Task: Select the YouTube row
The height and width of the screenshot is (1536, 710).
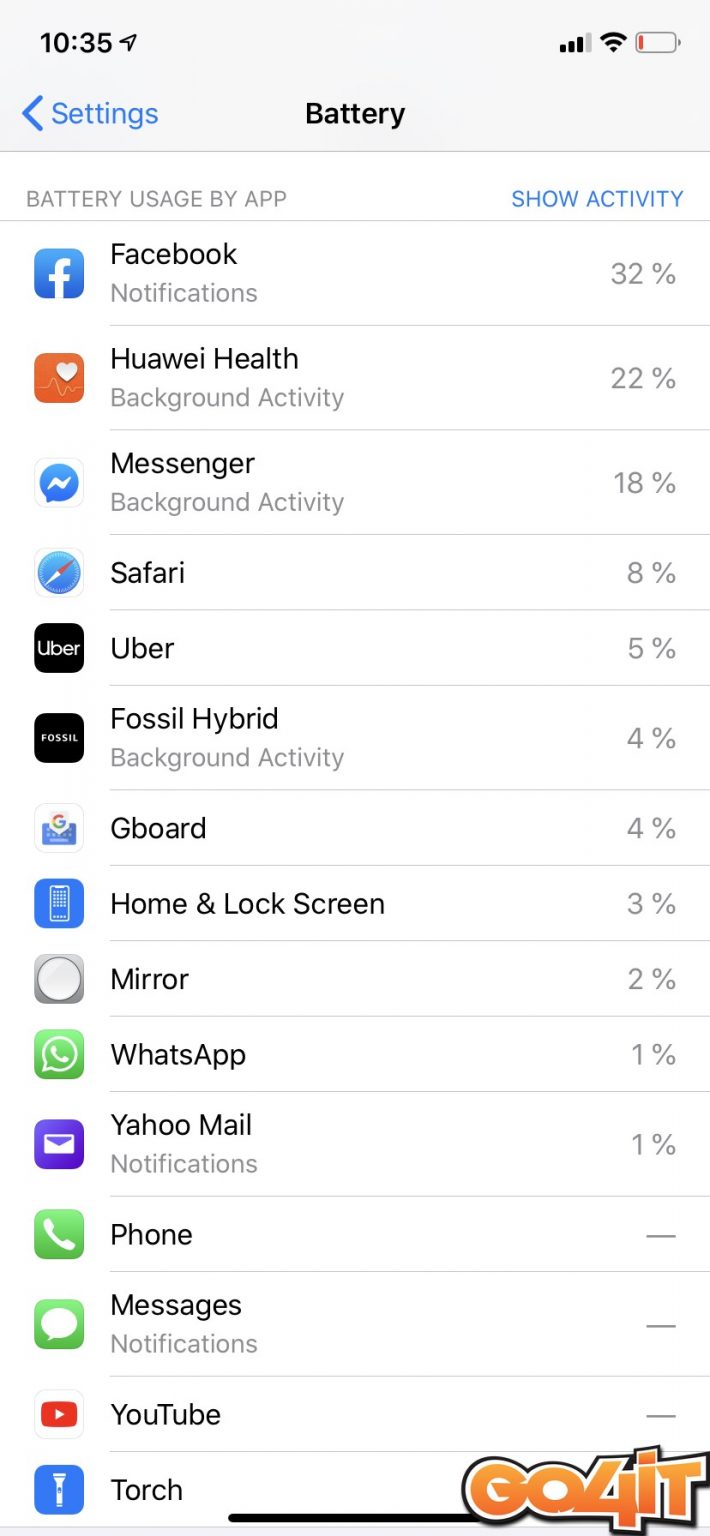Action: point(355,1414)
